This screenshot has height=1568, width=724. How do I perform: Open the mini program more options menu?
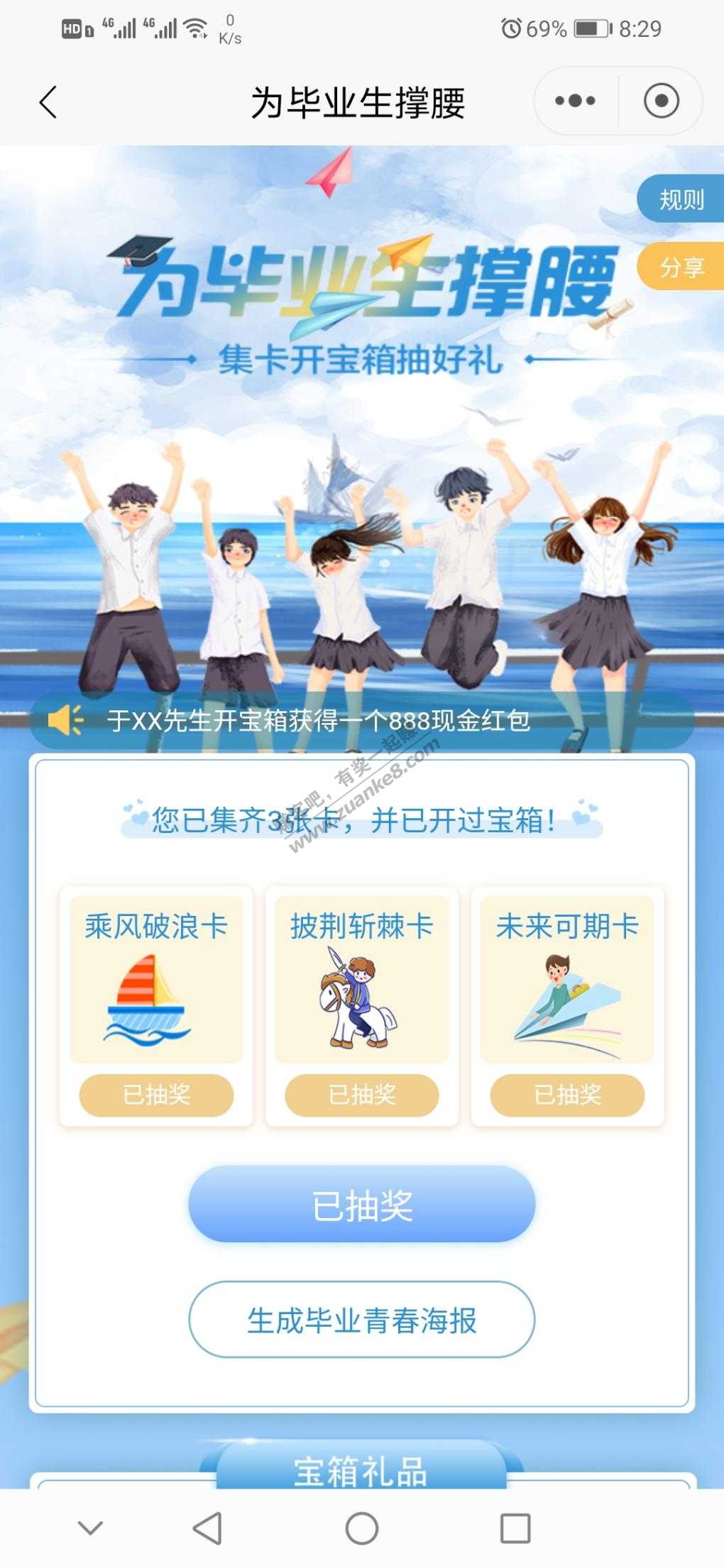(575, 101)
